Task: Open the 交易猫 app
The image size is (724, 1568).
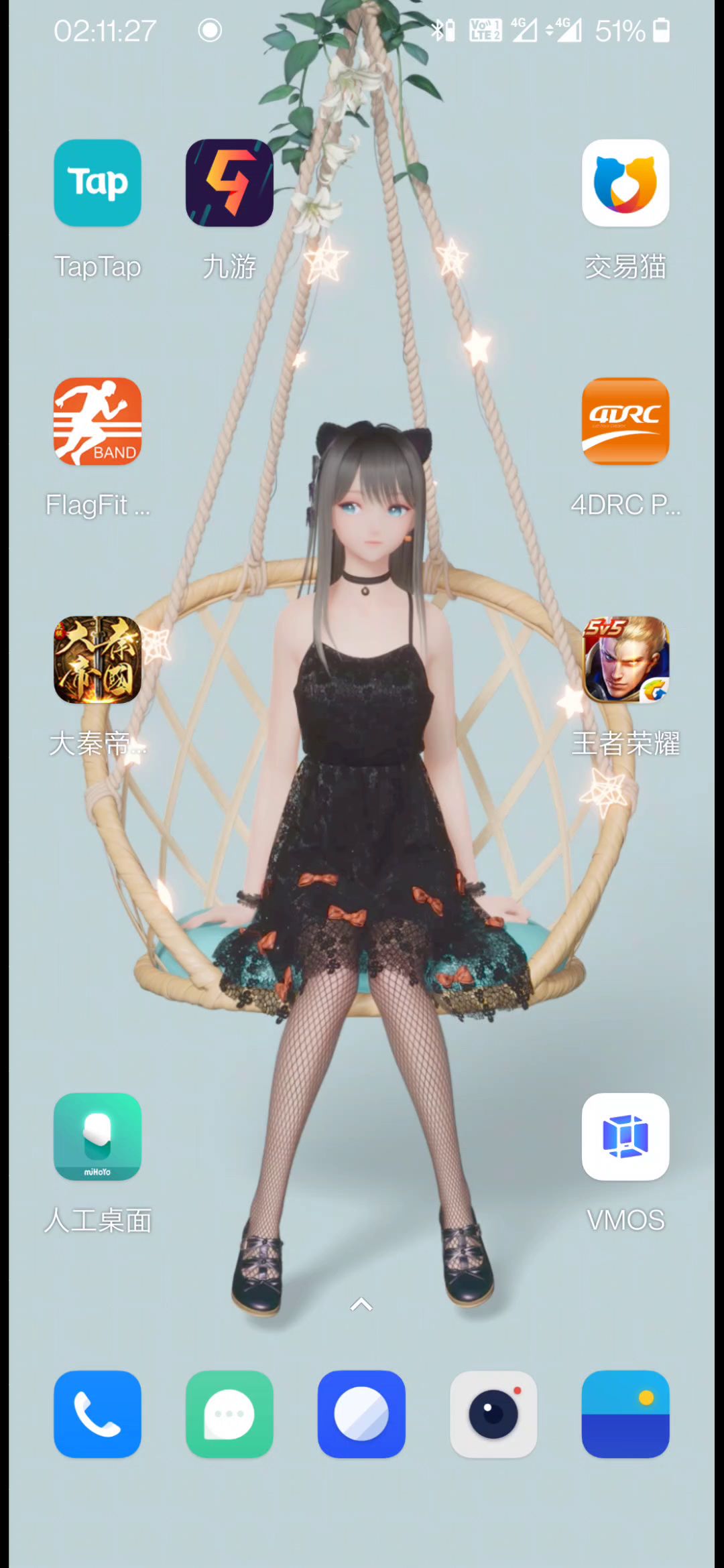Action: 625,183
